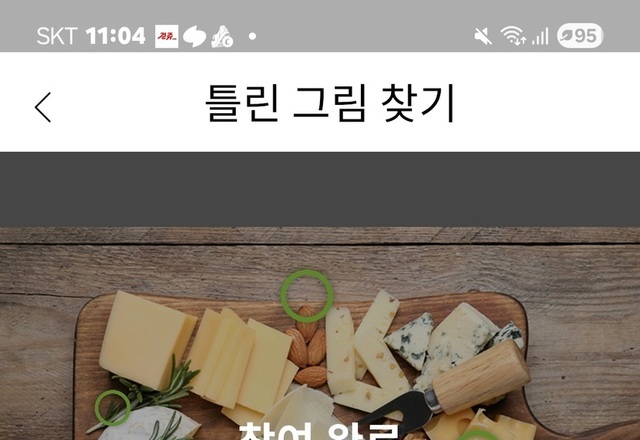Go back from 틀린 그림 찾기 screen
Screen dimensions: 640x440
(42, 106)
